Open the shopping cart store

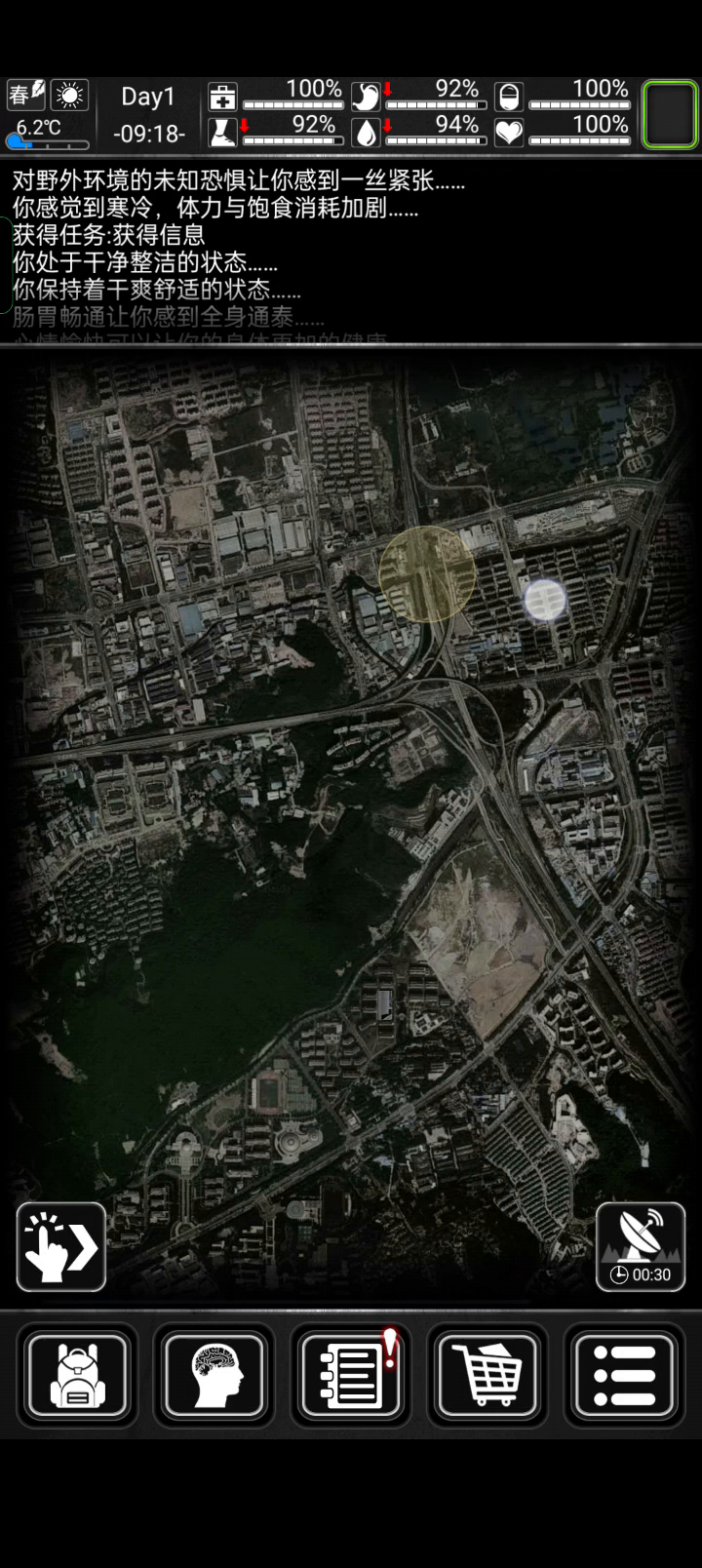(487, 1376)
